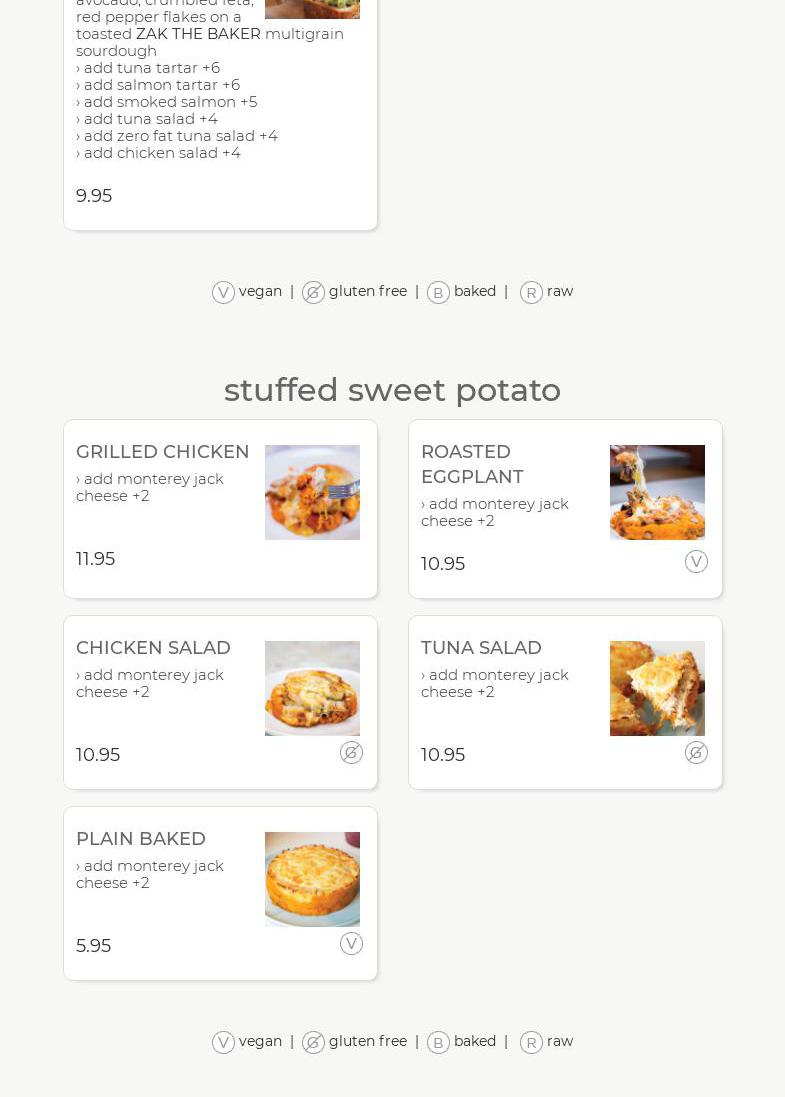Open the Grilled Chicken sweet potato card

coord(220,509)
